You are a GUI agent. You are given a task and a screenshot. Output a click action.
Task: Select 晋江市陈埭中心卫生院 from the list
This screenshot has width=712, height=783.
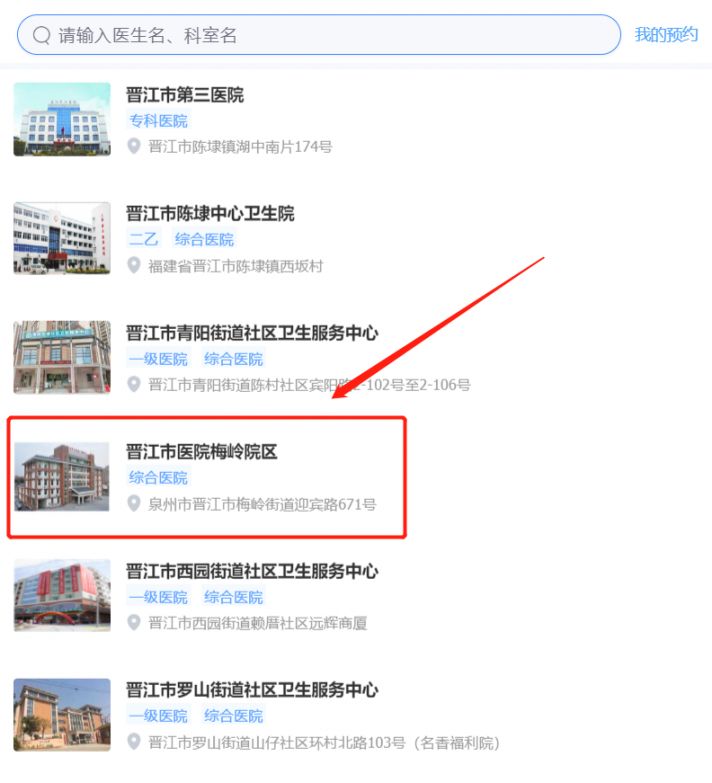tap(210, 214)
